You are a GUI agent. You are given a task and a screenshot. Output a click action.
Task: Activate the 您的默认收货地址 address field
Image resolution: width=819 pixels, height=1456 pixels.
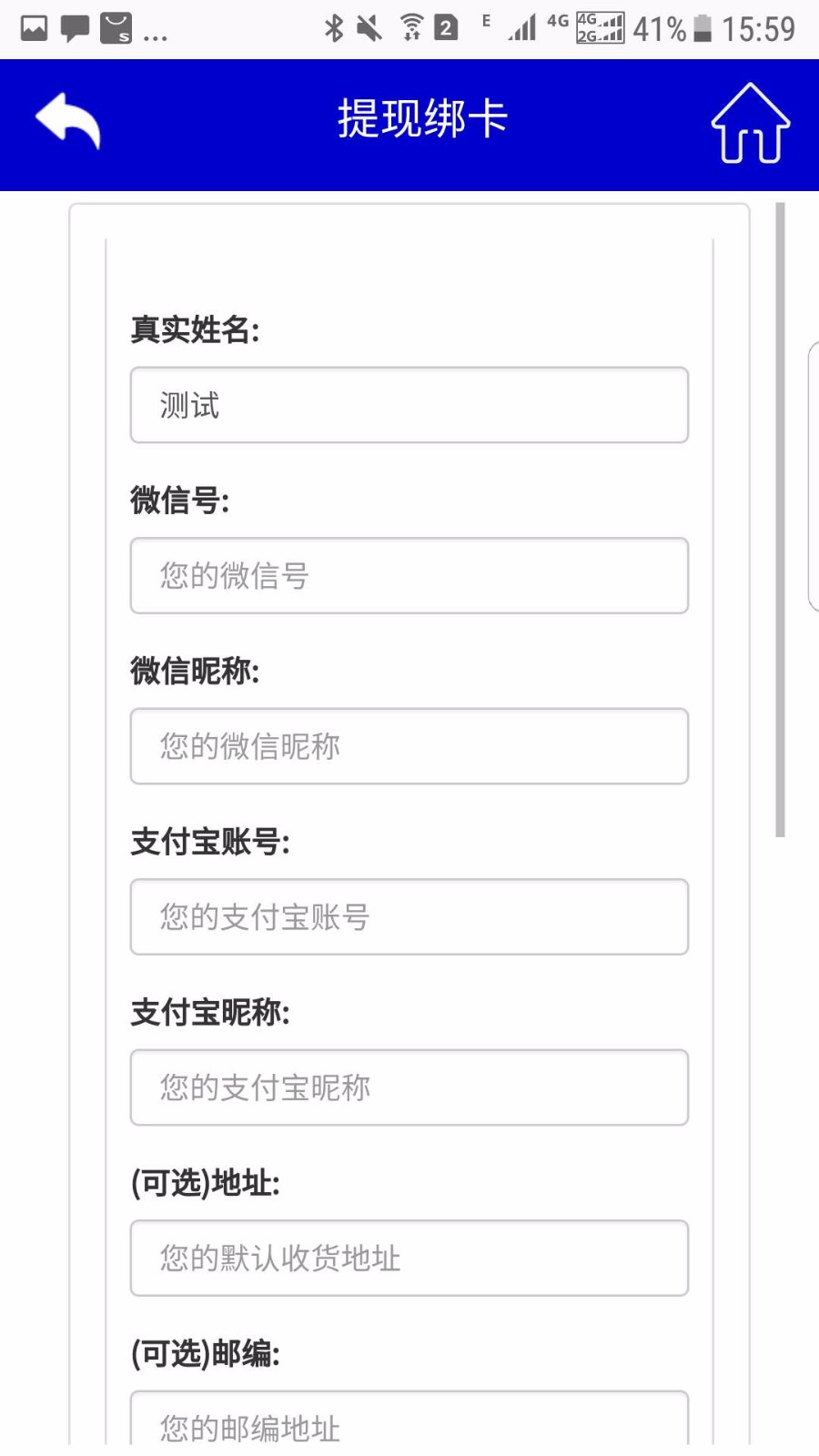(x=409, y=1258)
